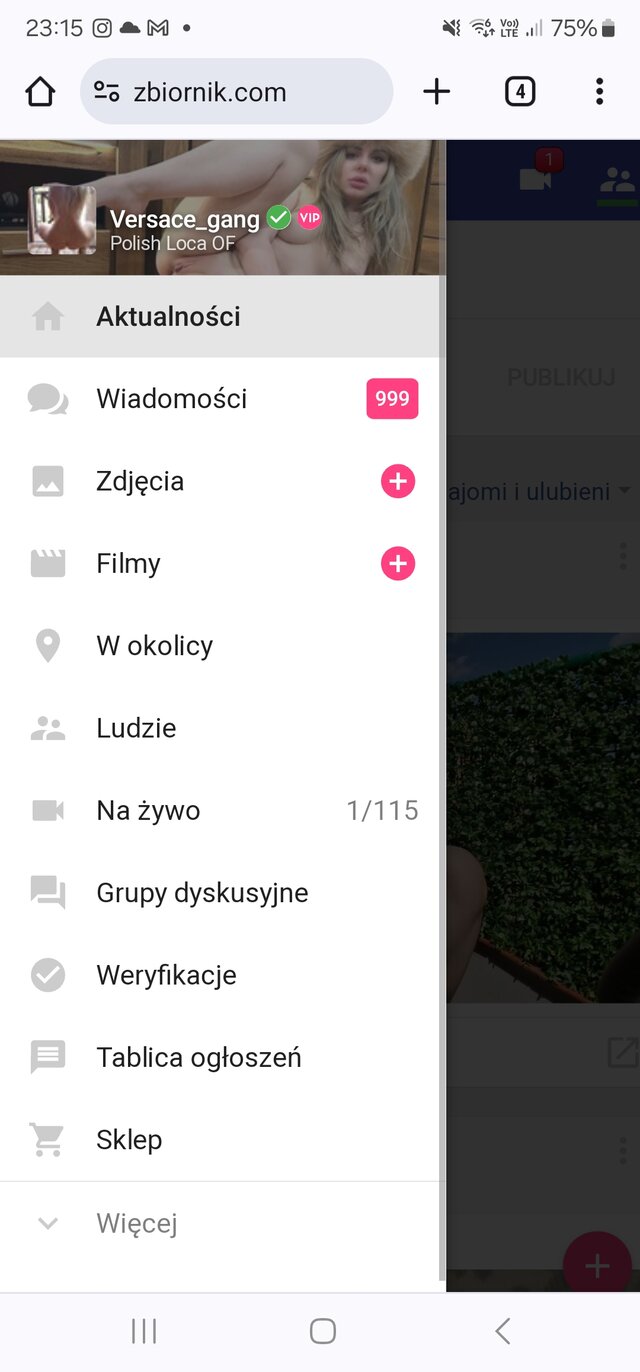This screenshot has width=640, height=1372.
Task: Open Grupy dyskusyjne
Action: [x=202, y=893]
